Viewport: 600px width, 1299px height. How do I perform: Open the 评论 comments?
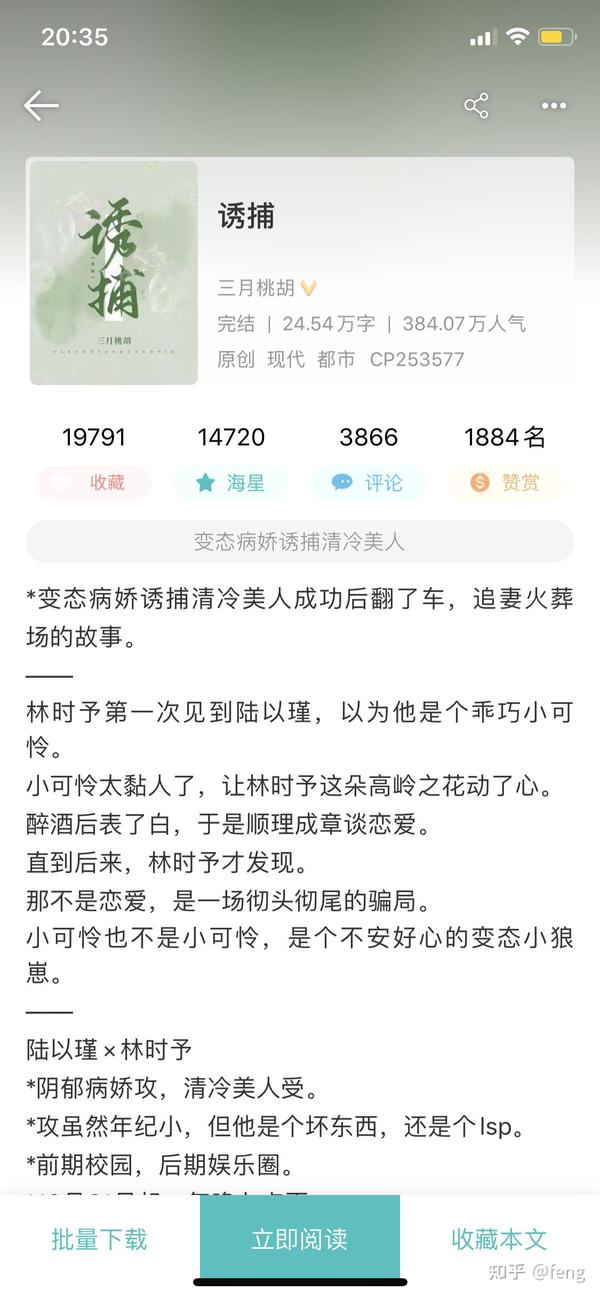(x=368, y=483)
